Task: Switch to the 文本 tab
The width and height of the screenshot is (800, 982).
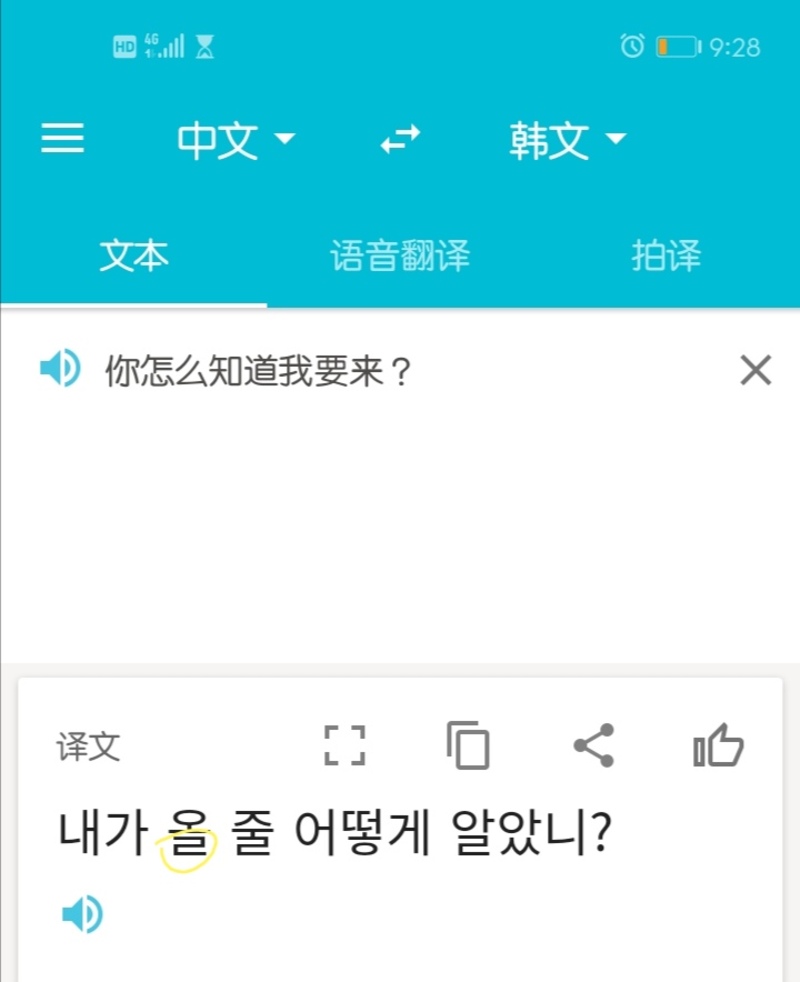Action: [133, 257]
